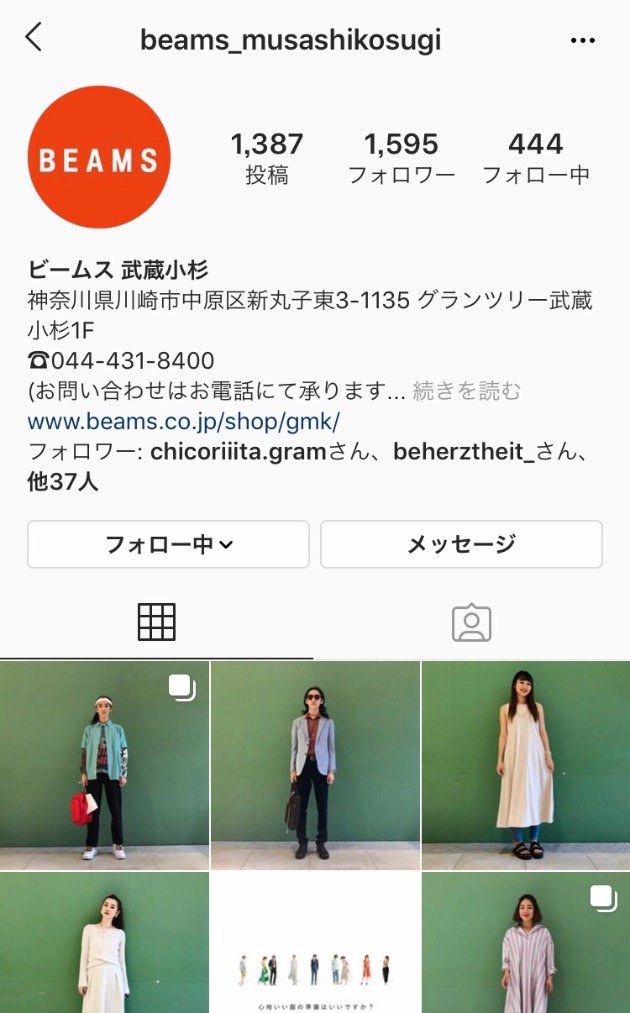Open post of man with red bag
This screenshot has width=630, height=1013.
(x=104, y=765)
